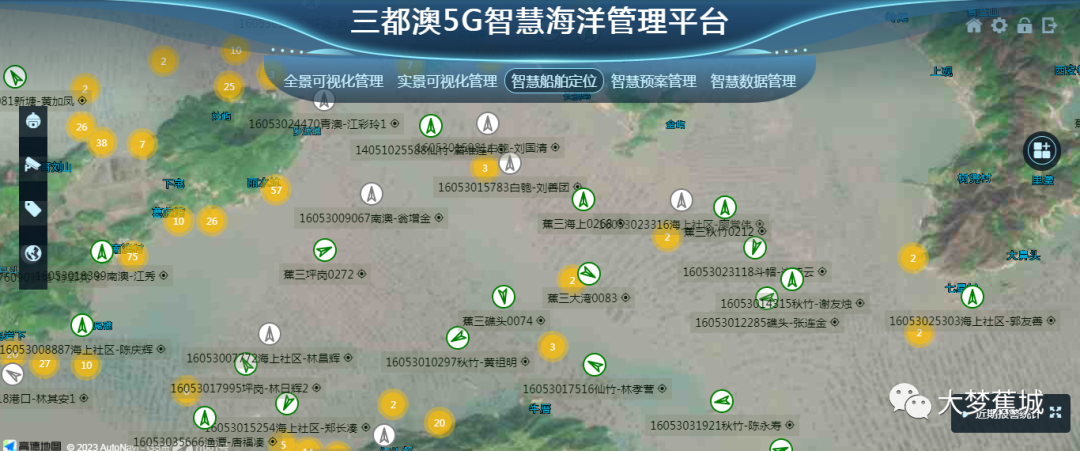Open the home icon in top bar
Image resolution: width=1080 pixels, height=451 pixels.
click(x=973, y=26)
